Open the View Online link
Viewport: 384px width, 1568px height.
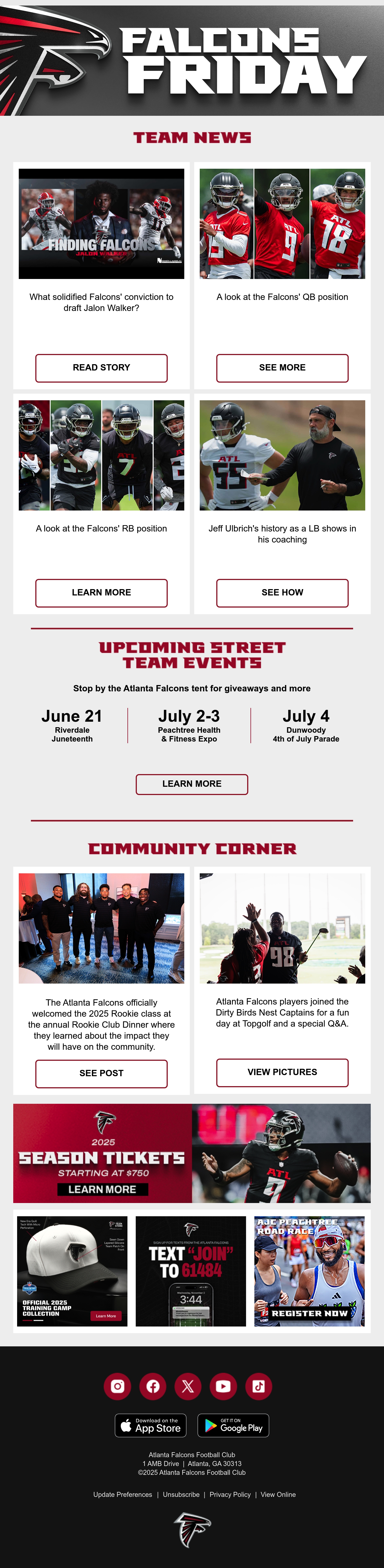pyautogui.click(x=278, y=1494)
